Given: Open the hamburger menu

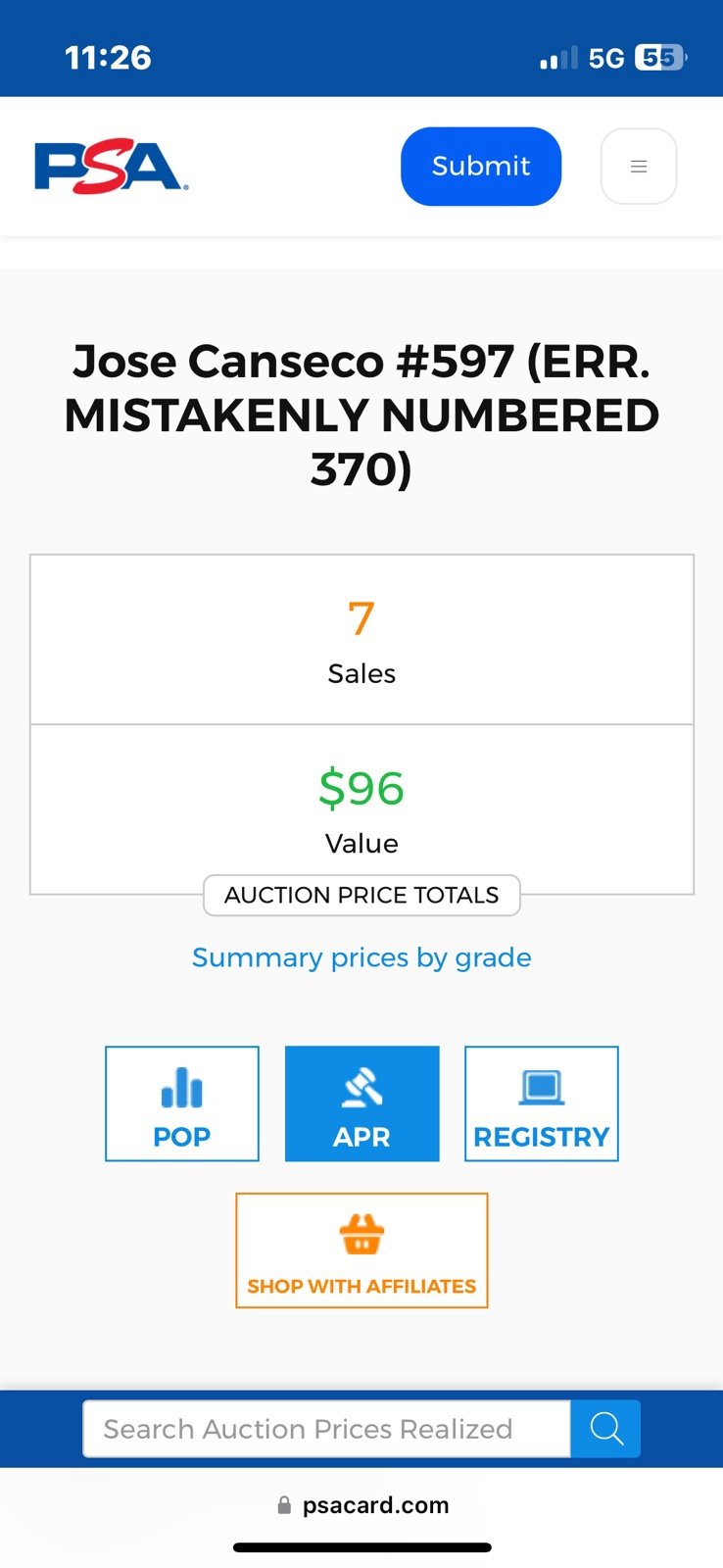Looking at the screenshot, I should pos(638,167).
